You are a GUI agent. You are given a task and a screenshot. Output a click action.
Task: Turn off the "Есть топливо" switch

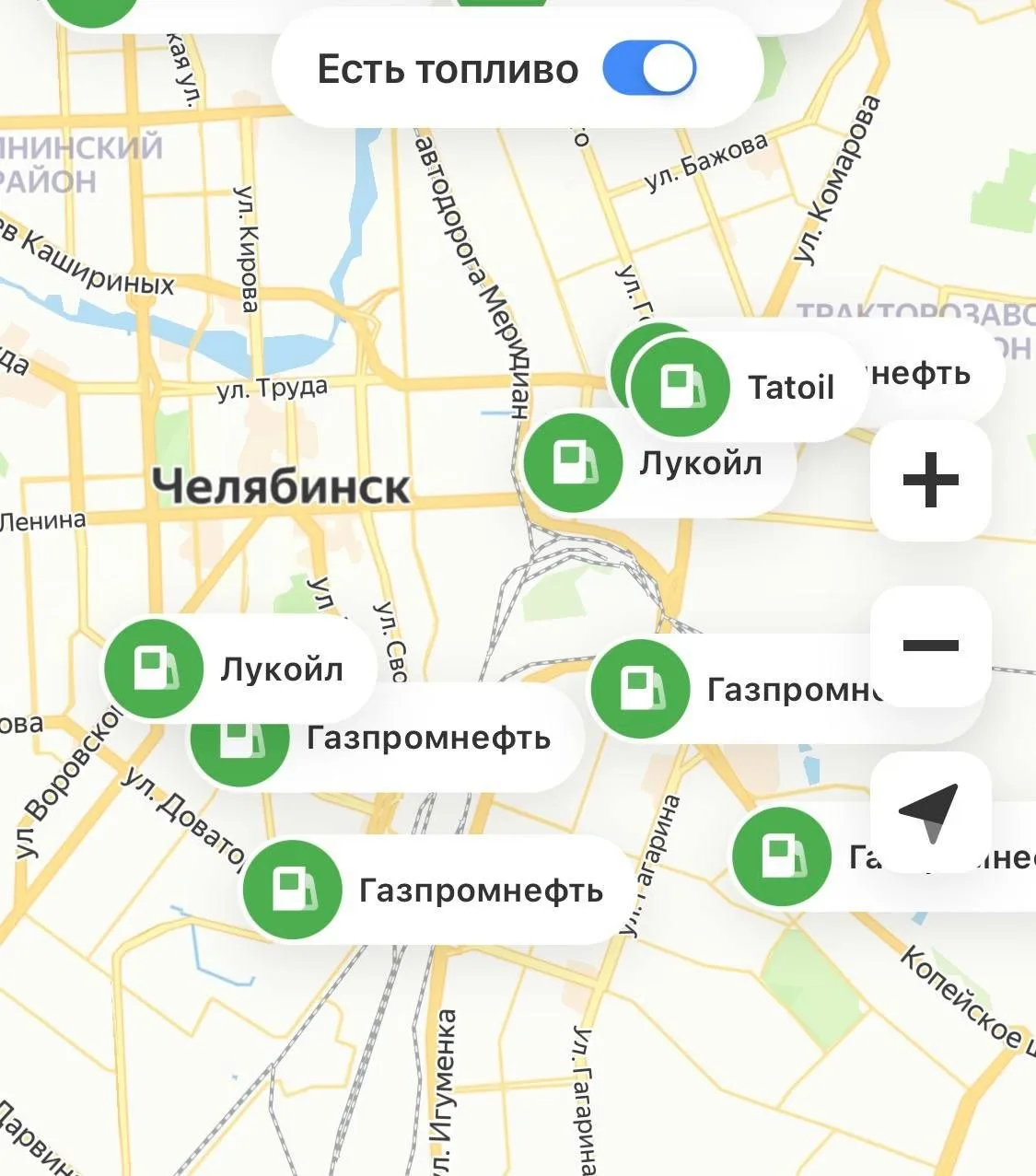(649, 68)
